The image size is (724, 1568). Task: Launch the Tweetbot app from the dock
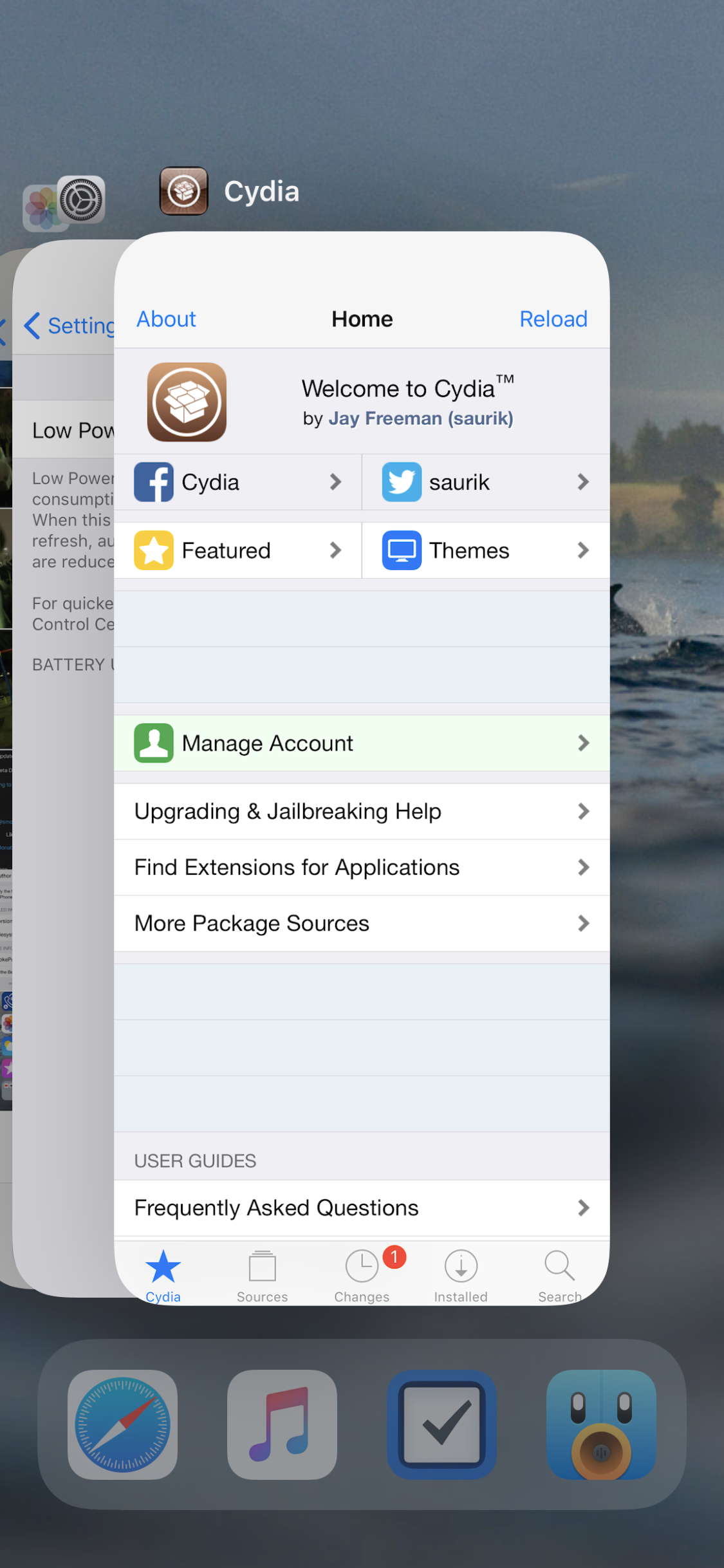point(601,1424)
